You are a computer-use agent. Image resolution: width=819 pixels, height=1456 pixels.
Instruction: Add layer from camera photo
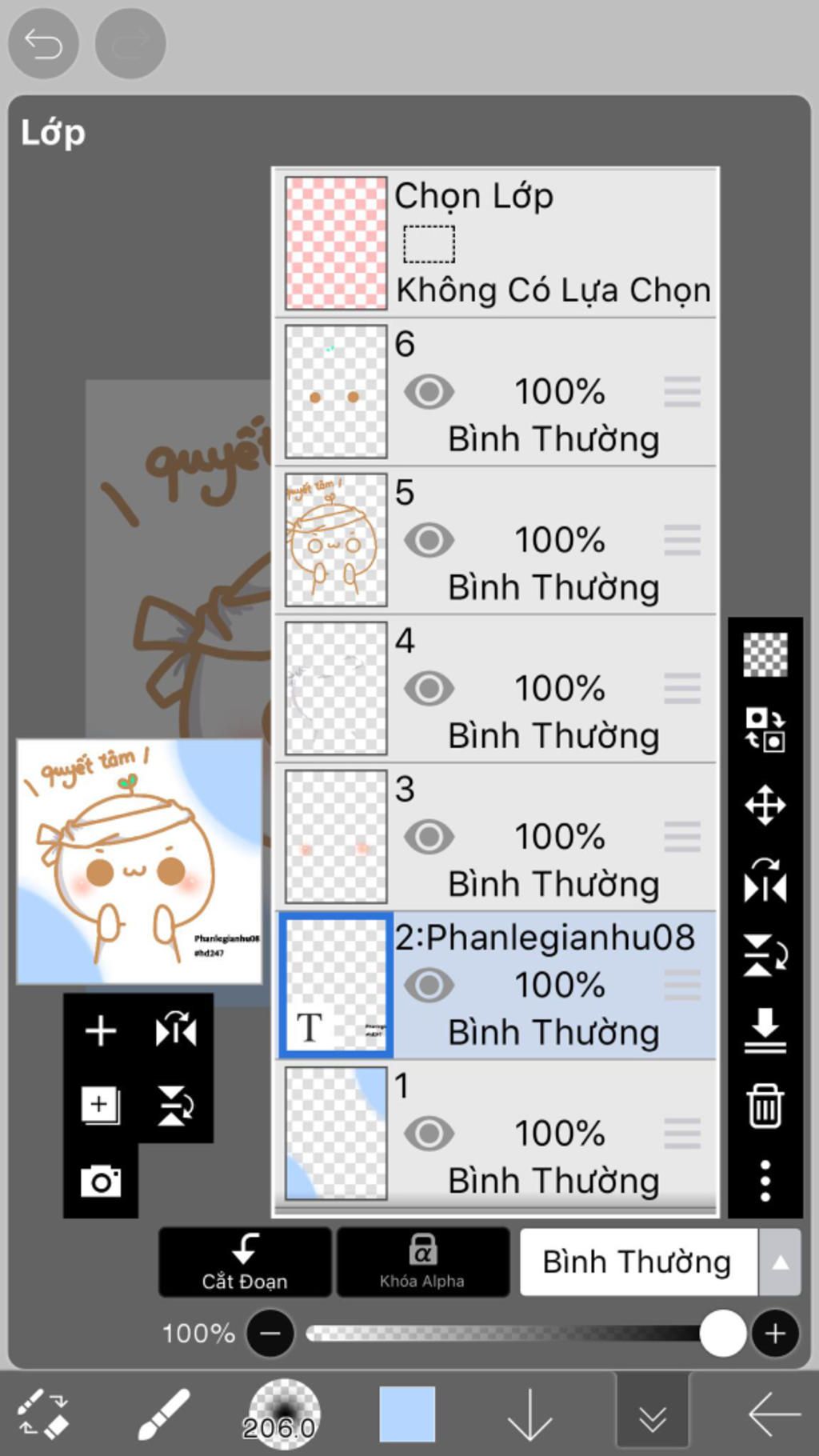[101, 1181]
